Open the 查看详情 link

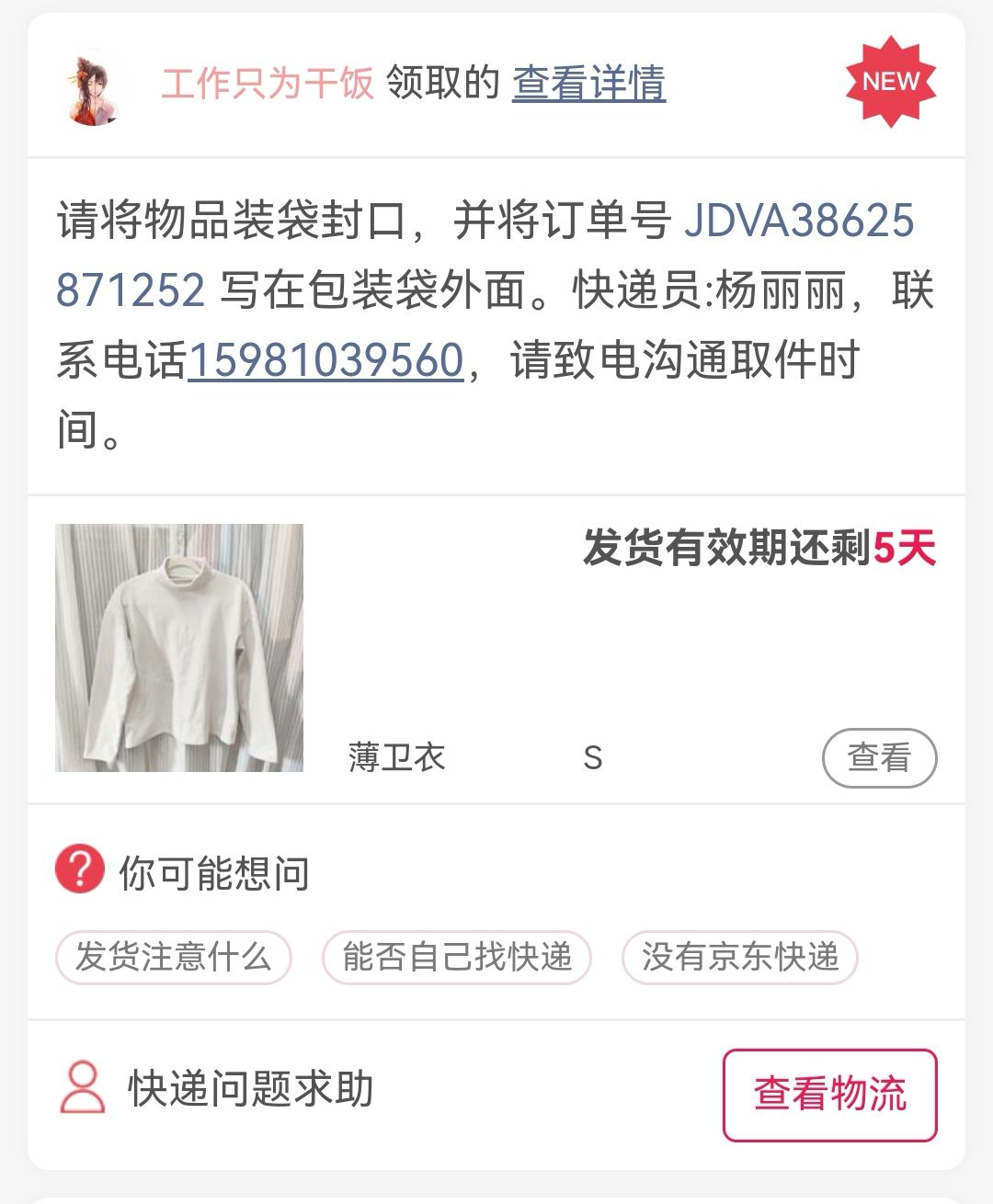(588, 83)
